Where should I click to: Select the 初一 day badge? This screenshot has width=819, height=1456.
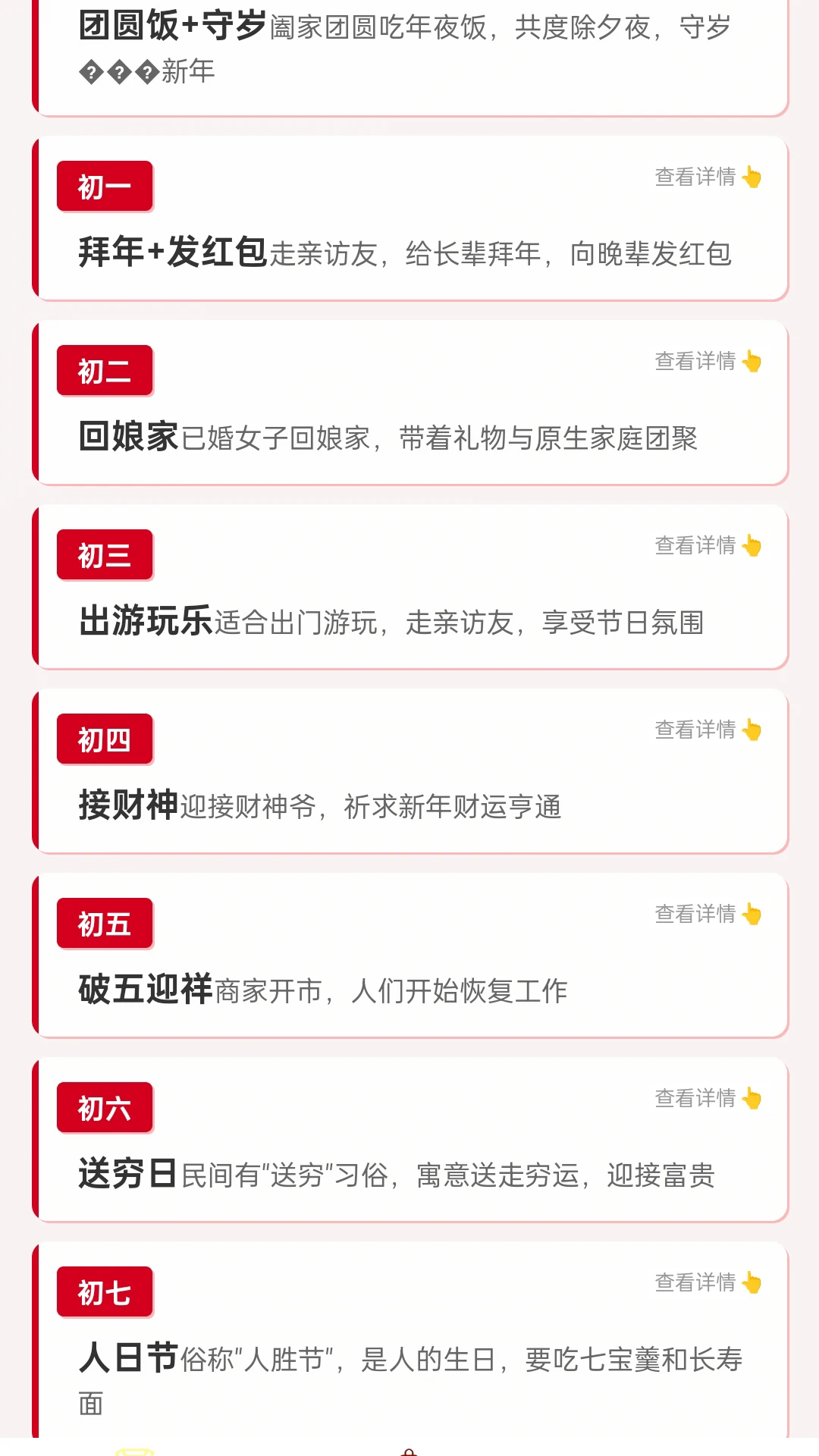pyautogui.click(x=105, y=186)
